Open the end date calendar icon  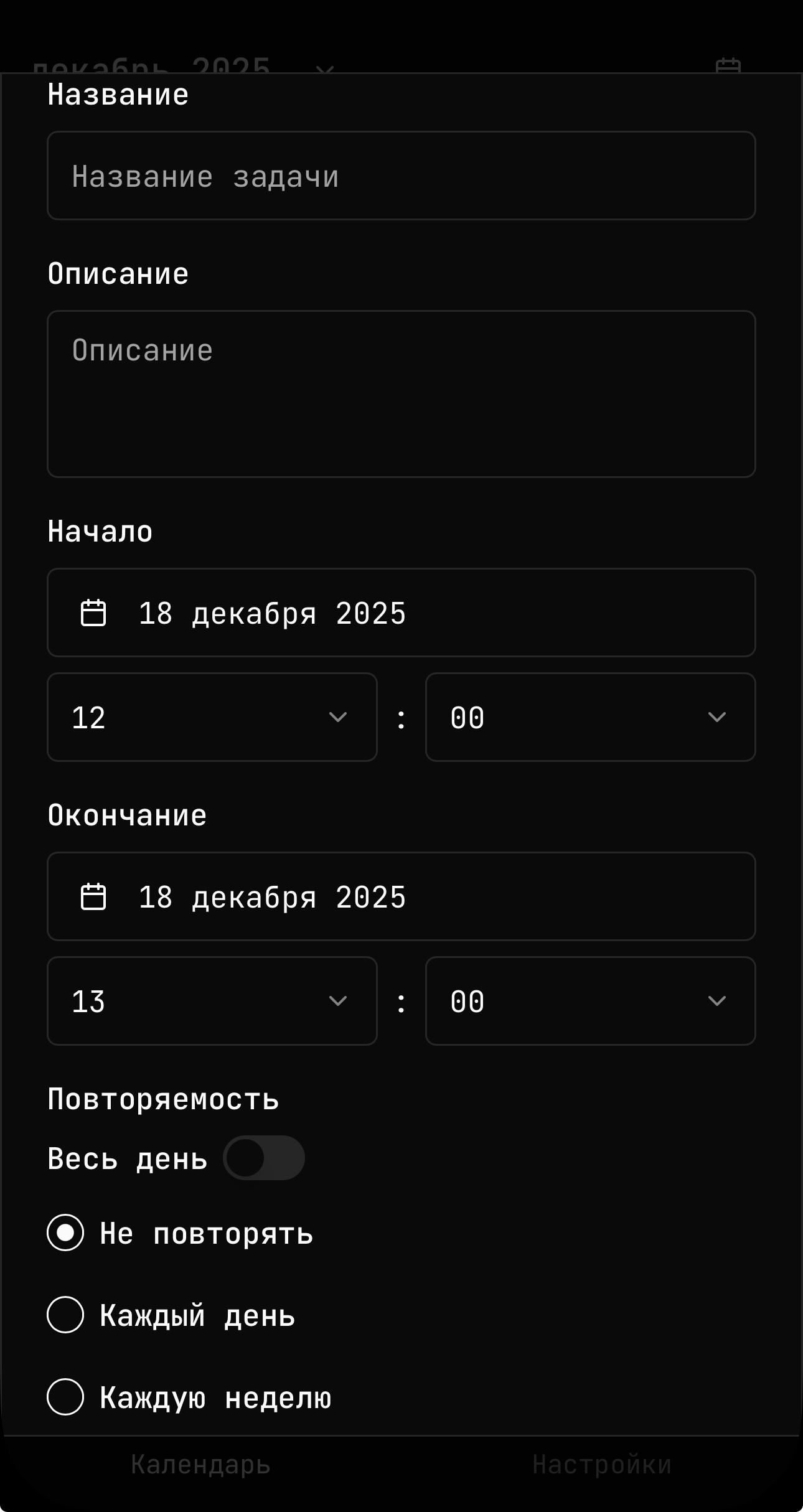(94, 898)
